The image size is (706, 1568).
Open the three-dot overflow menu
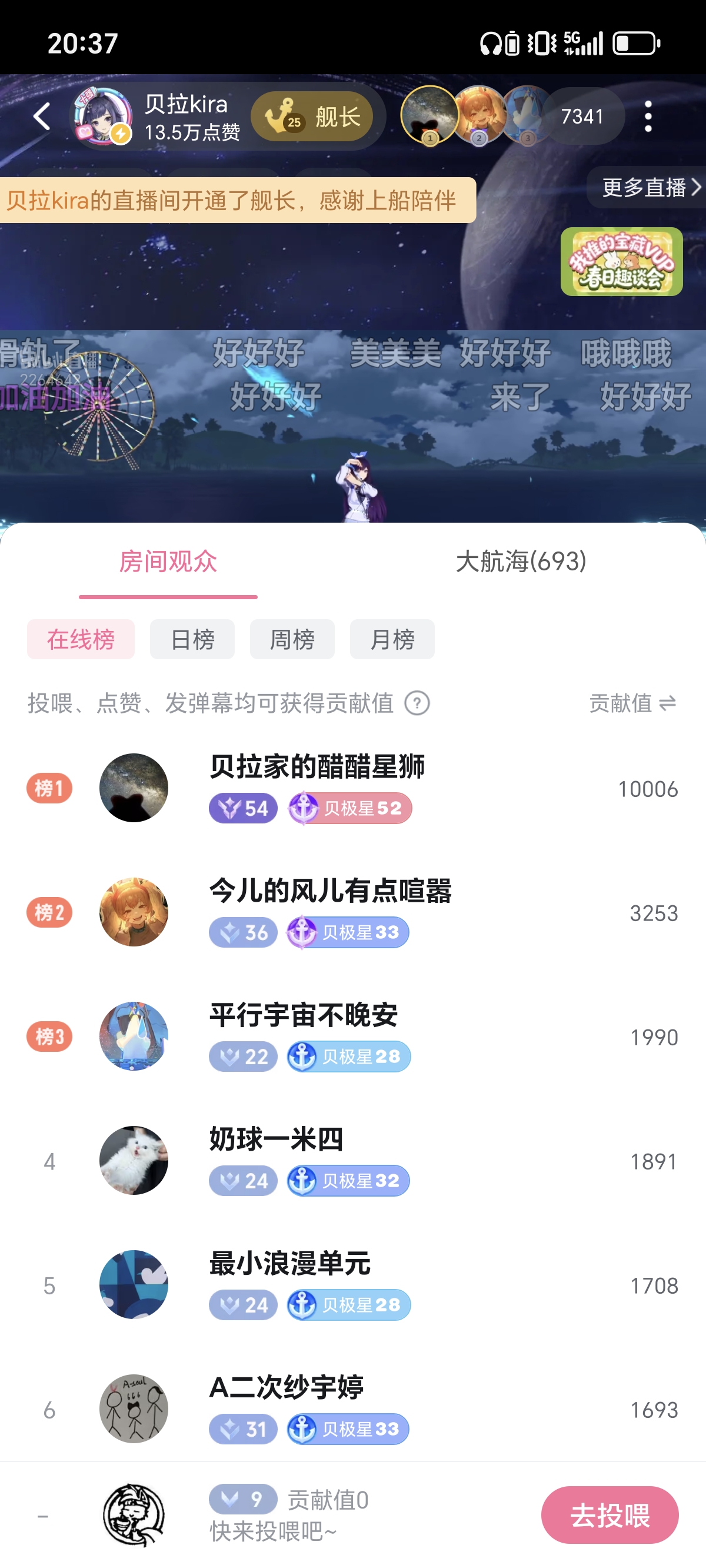648,117
